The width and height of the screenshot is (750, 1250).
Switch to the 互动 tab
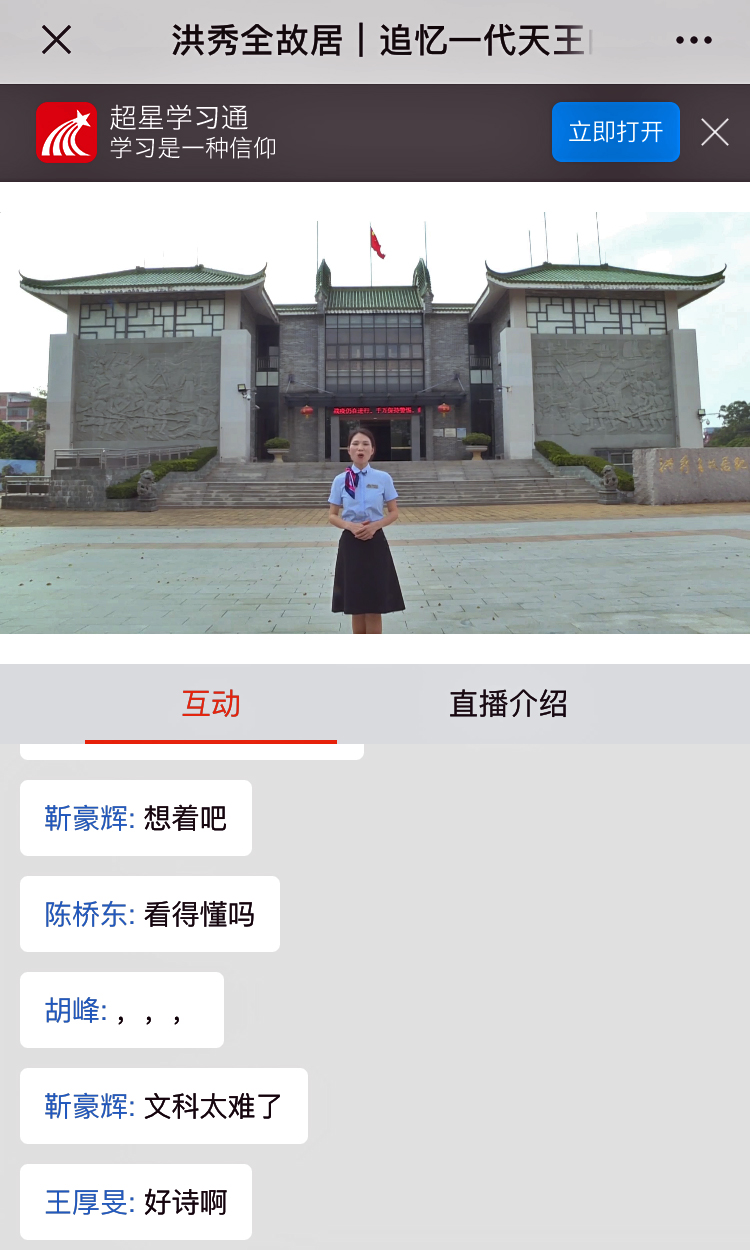click(211, 704)
